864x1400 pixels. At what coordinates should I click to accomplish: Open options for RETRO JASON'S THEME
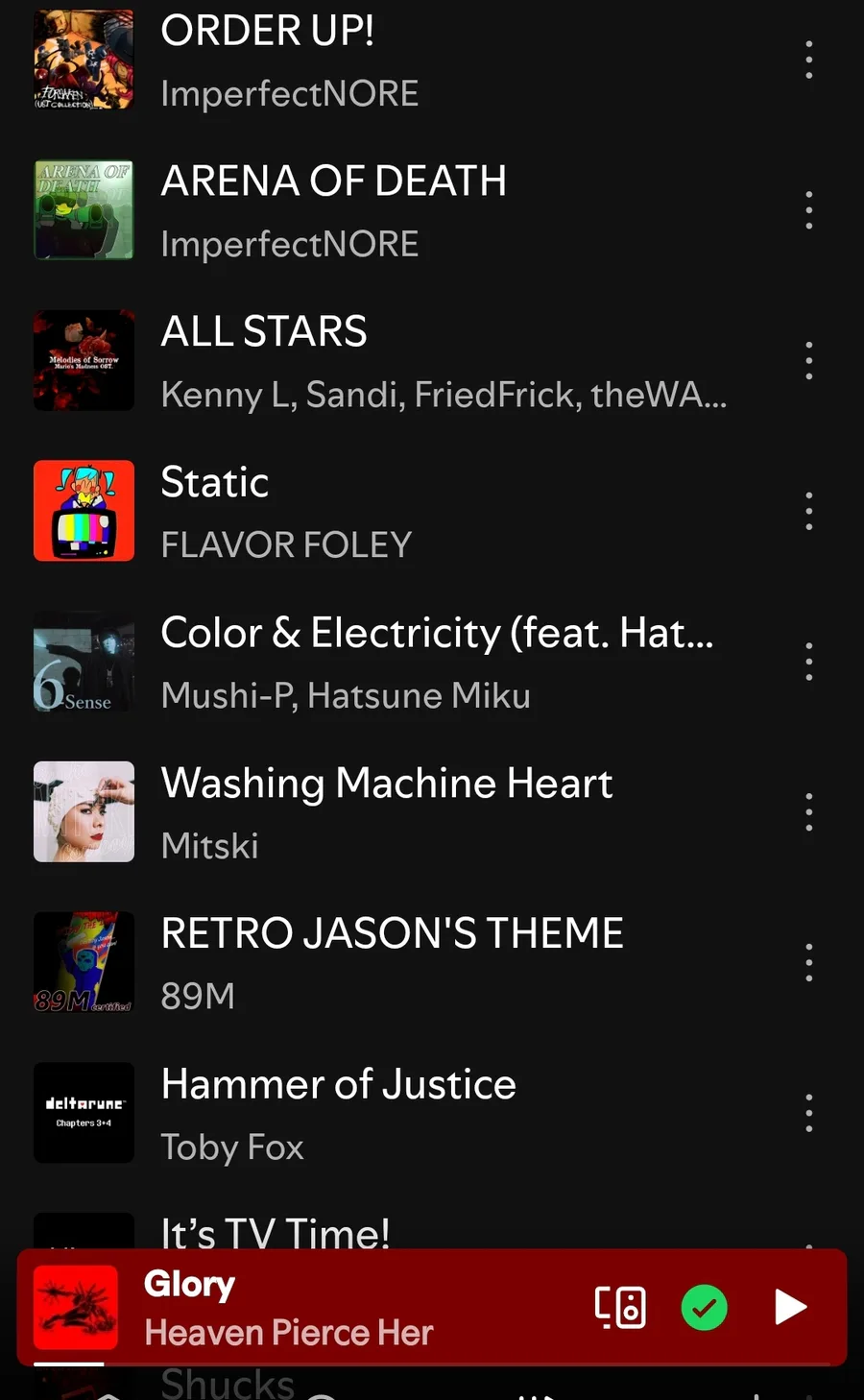tap(809, 963)
